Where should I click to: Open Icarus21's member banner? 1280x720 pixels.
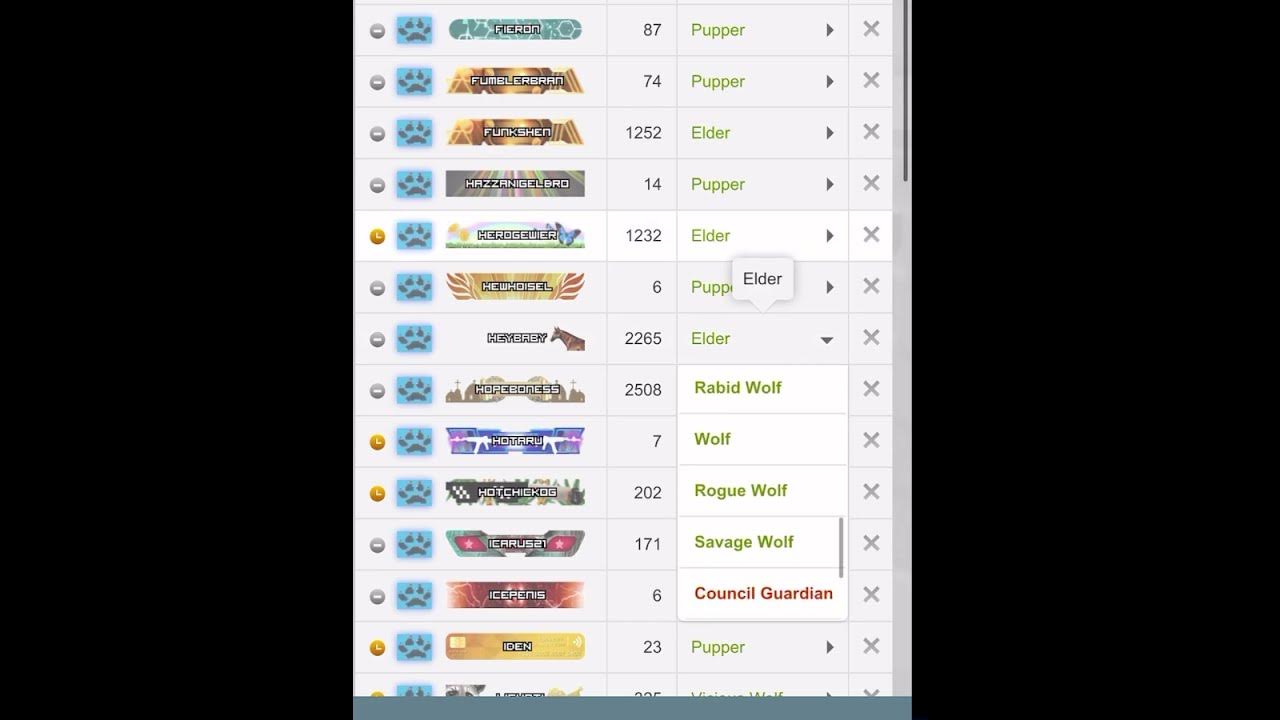[515, 544]
